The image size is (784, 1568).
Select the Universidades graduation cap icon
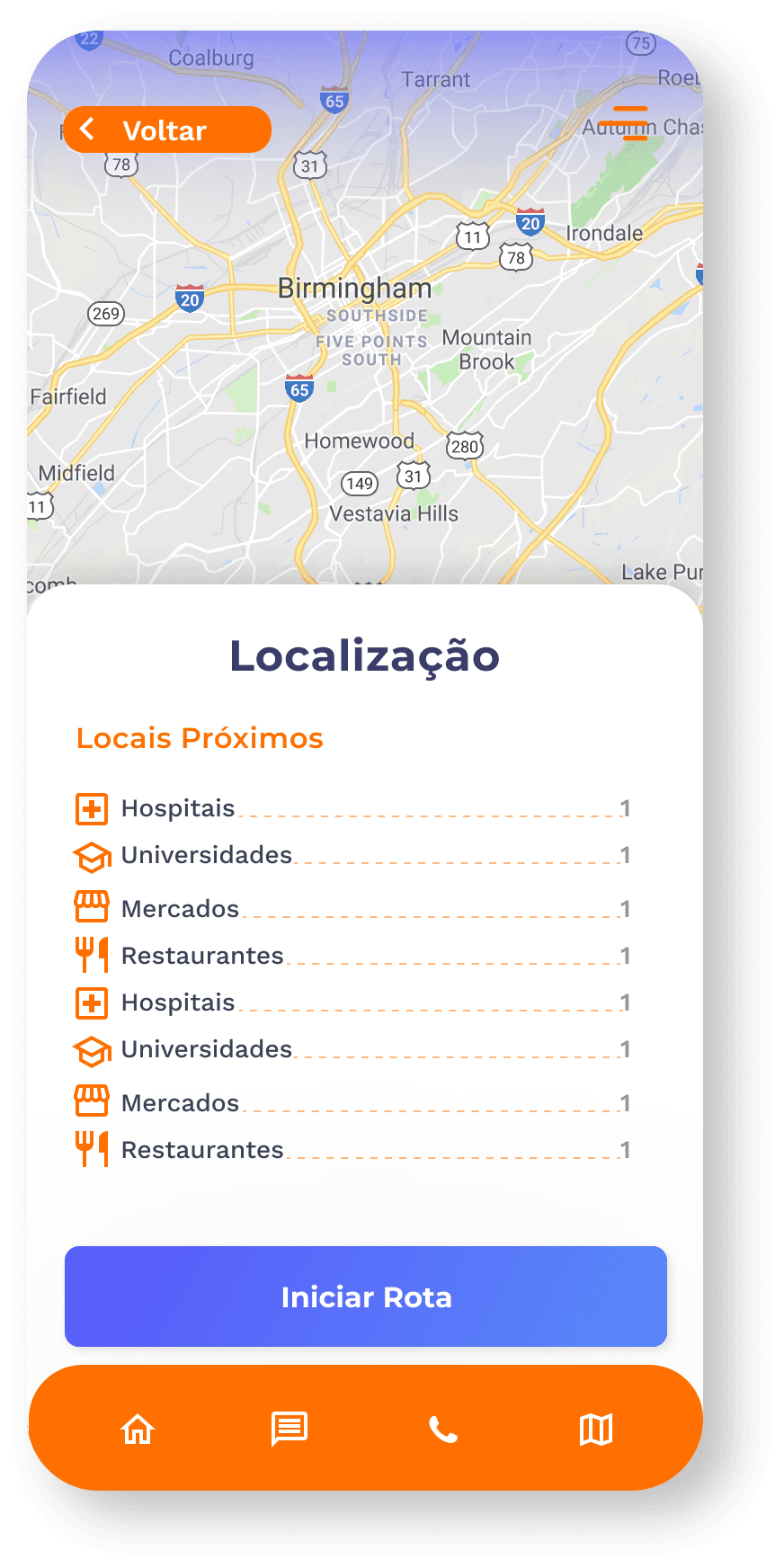tap(90, 855)
